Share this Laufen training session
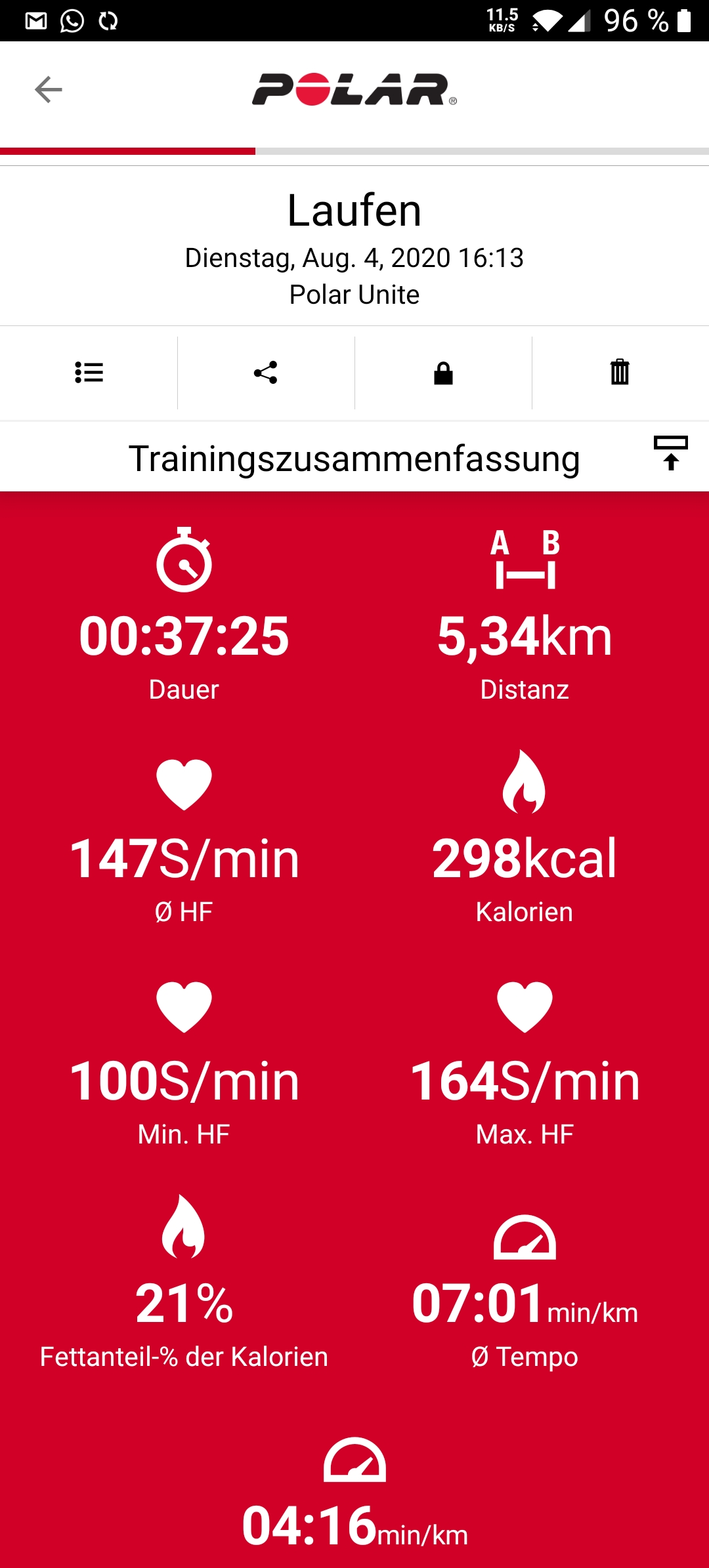The image size is (709, 1568). click(266, 373)
